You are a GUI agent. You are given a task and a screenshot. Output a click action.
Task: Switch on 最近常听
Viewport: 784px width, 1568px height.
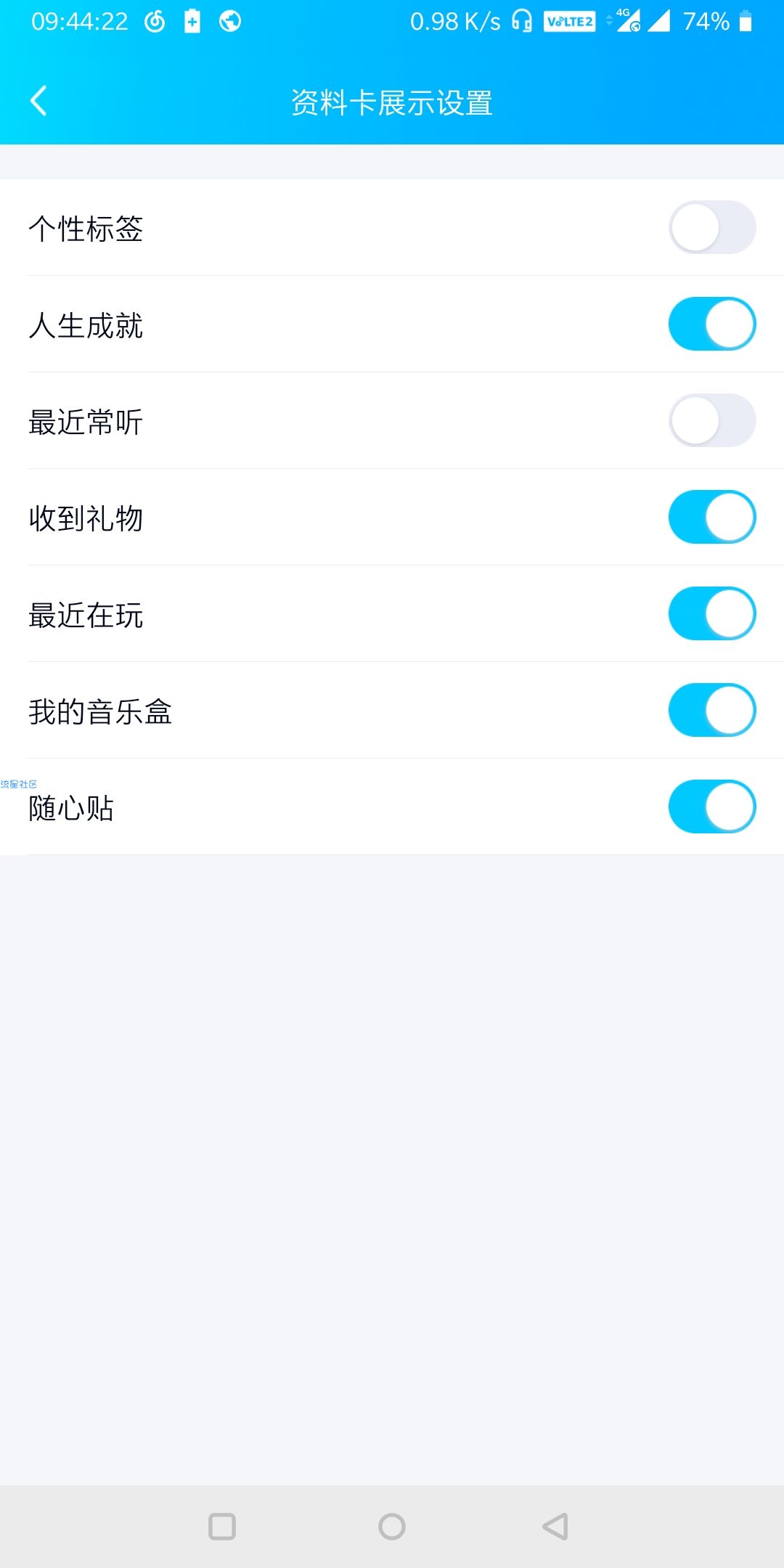pyautogui.click(x=712, y=420)
